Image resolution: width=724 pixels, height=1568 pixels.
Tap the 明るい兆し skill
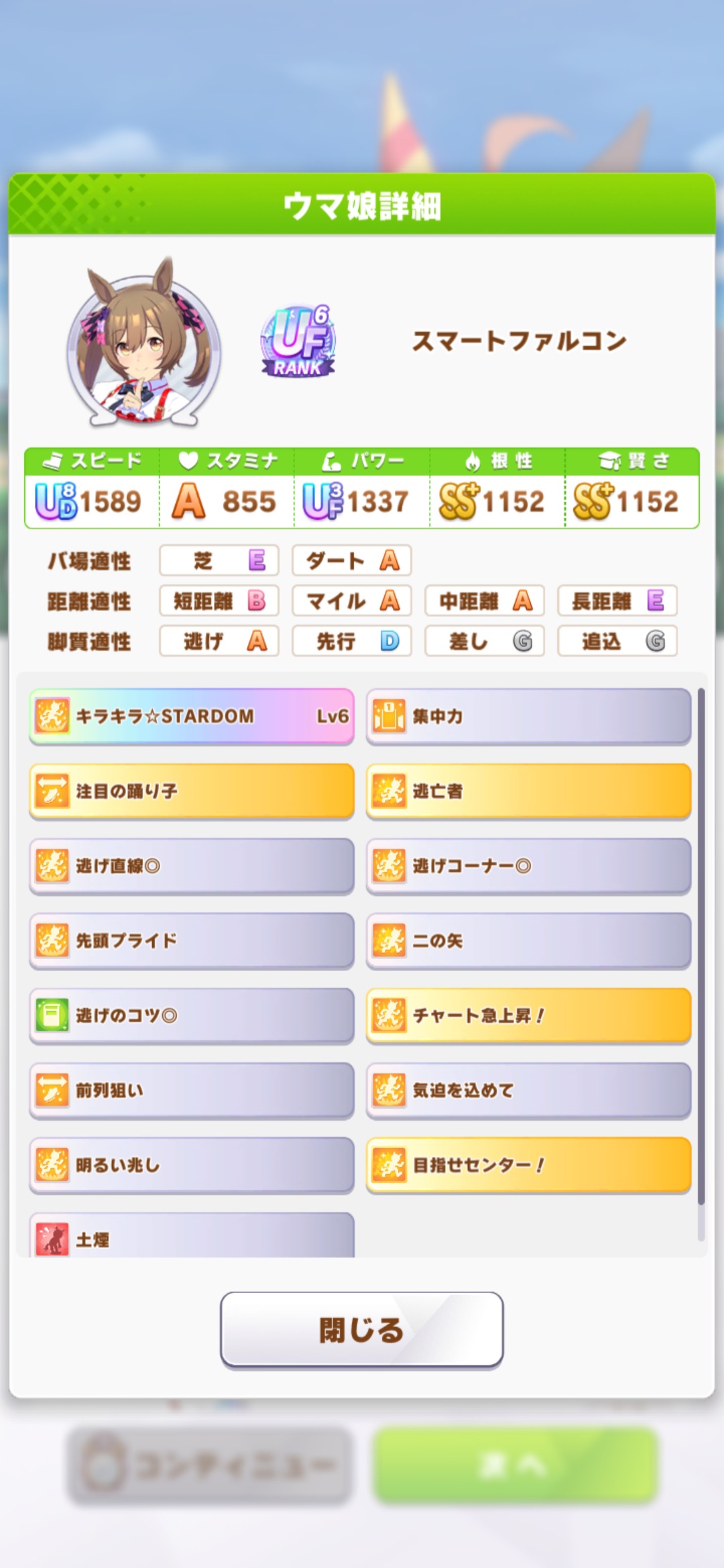click(x=192, y=1165)
